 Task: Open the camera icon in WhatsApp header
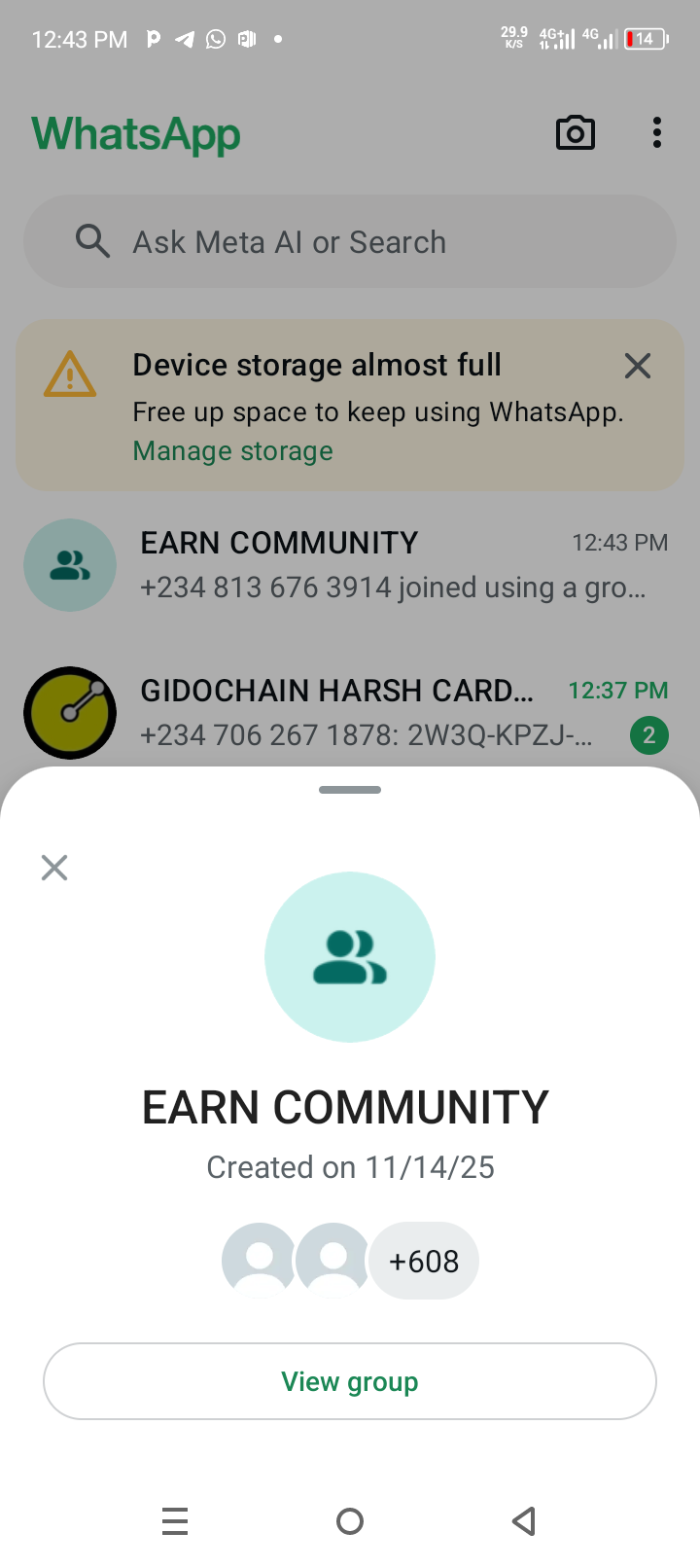pos(575,133)
